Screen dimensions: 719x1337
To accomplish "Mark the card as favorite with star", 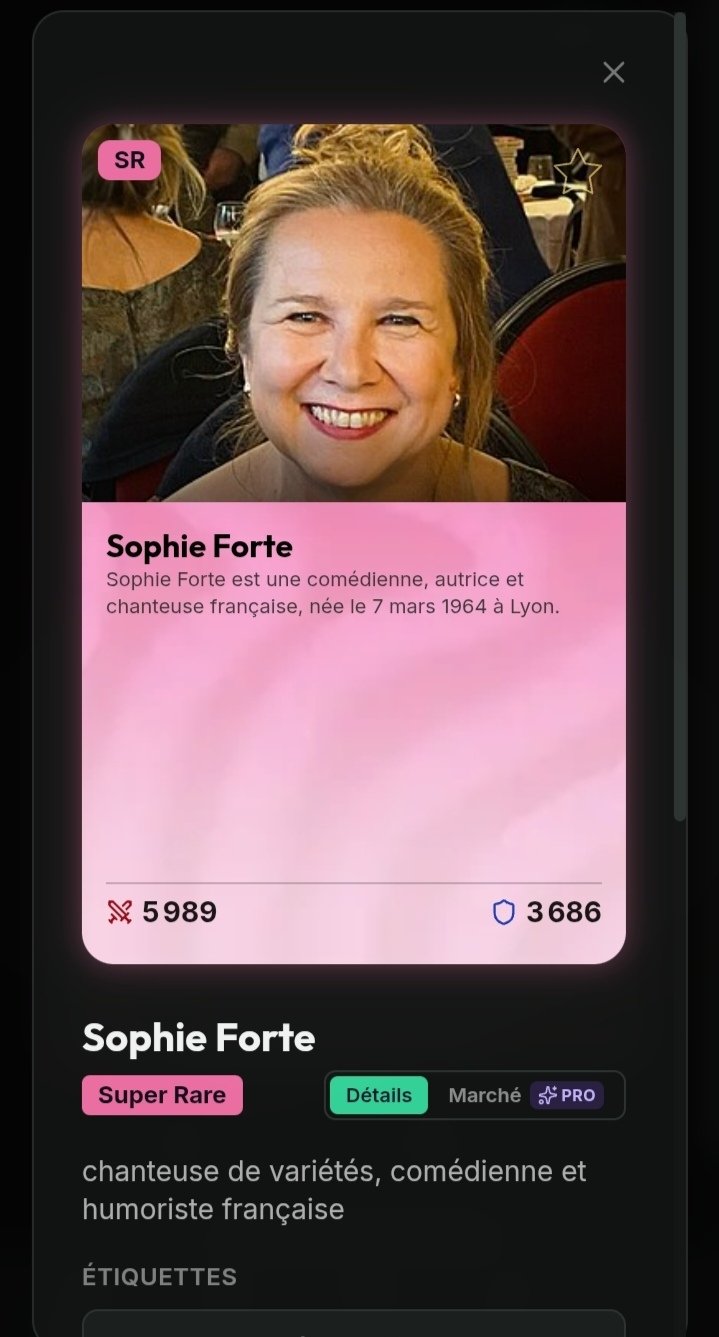I will [578, 171].
